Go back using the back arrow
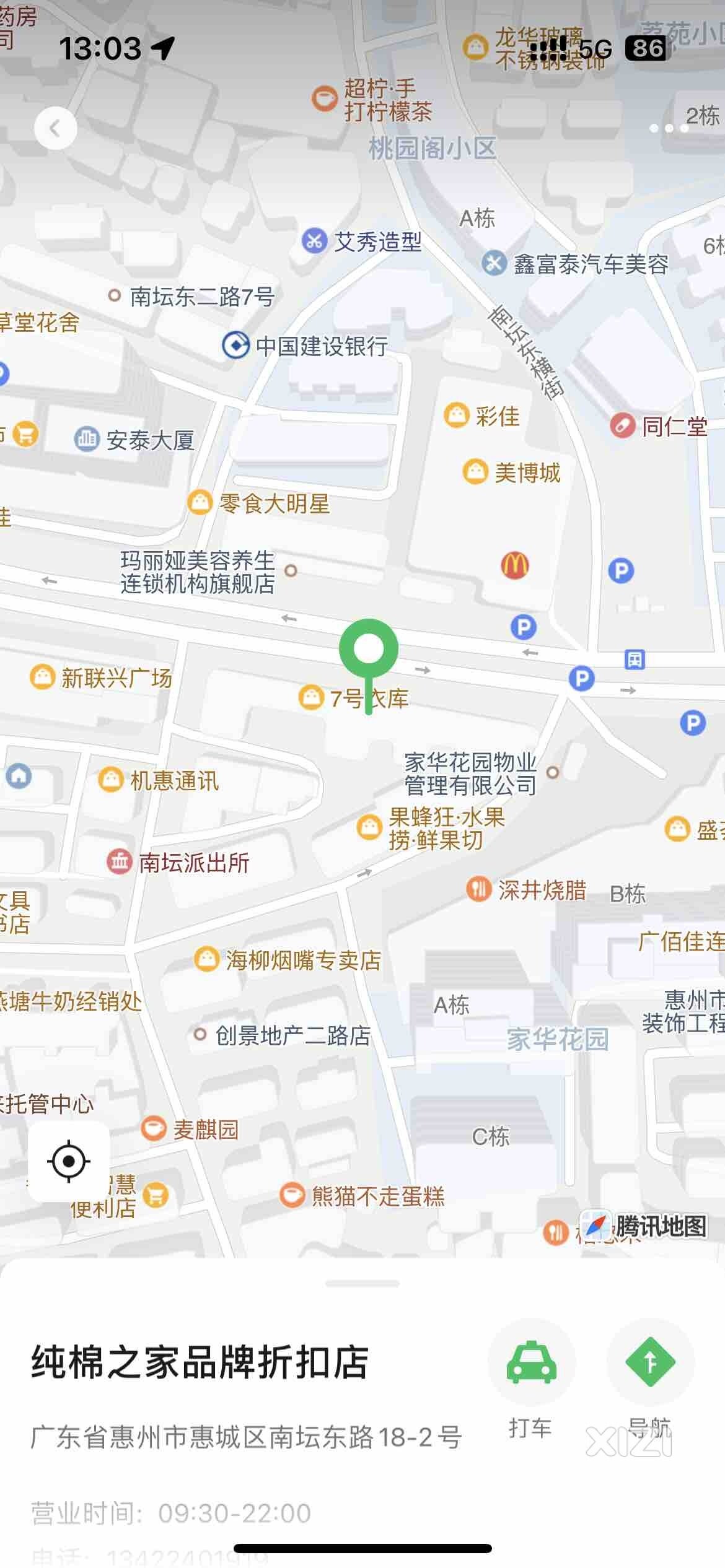 tap(55, 128)
